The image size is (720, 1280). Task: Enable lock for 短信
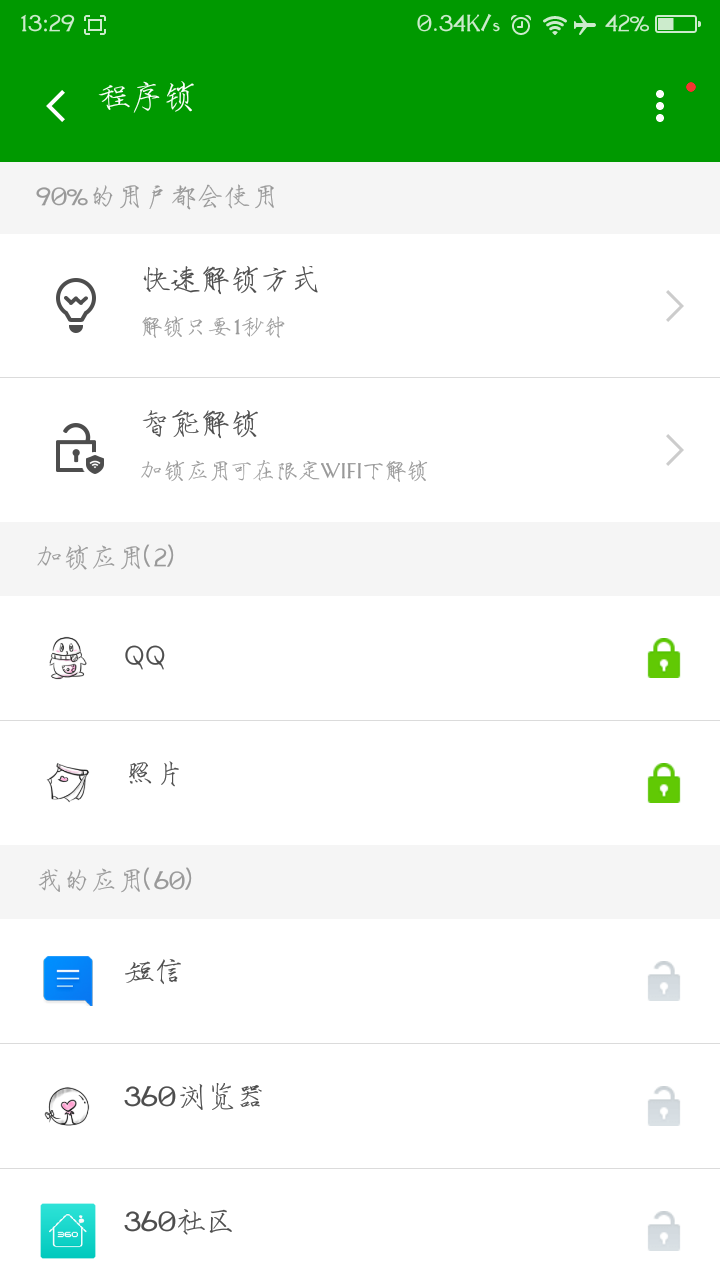(664, 981)
